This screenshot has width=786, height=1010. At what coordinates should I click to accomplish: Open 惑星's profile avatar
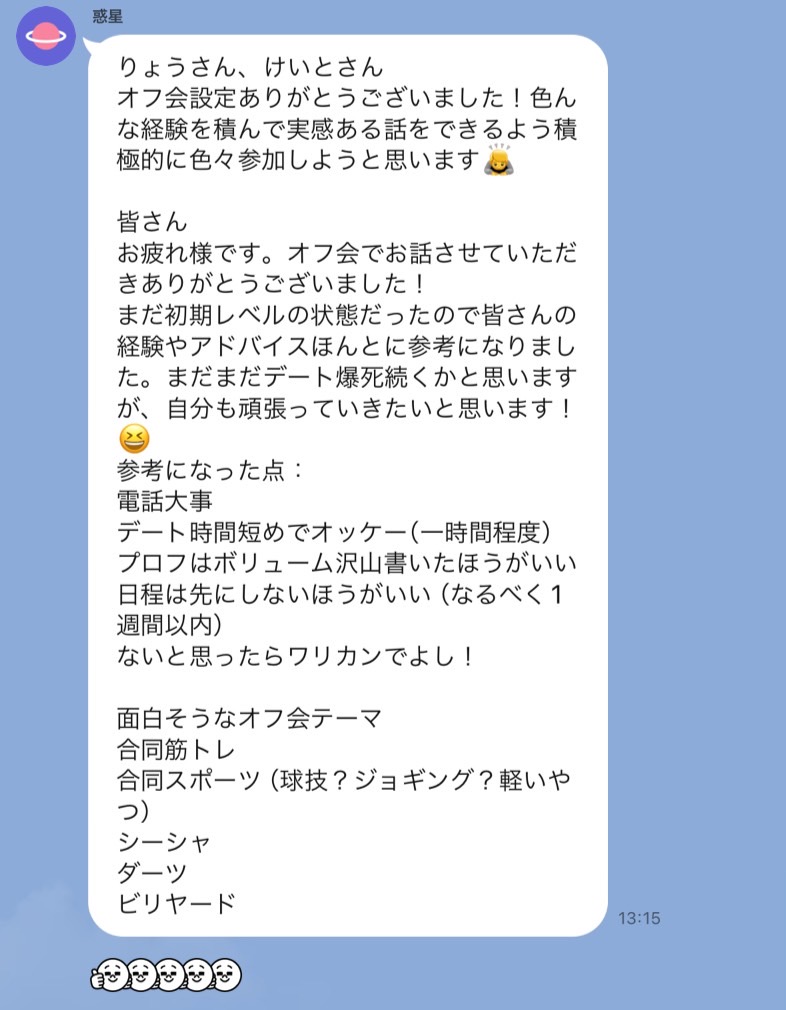tap(47, 37)
